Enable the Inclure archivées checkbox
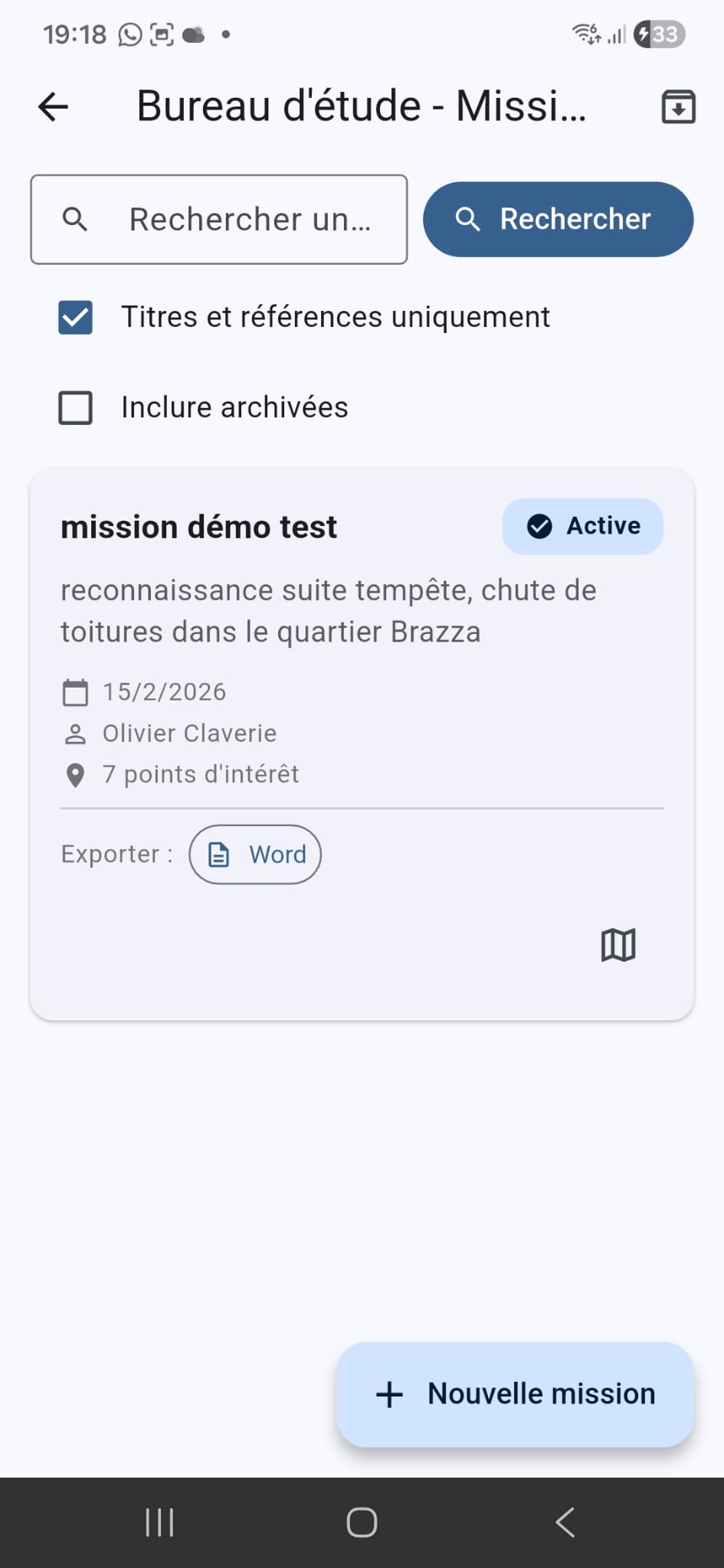Screen dimensions: 724x1568 74,407
